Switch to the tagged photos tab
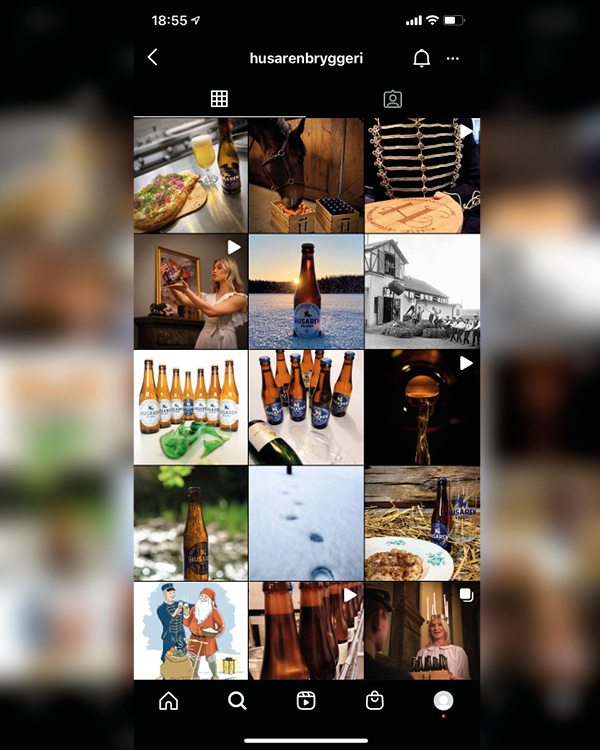This screenshot has width=600, height=750. click(x=393, y=99)
